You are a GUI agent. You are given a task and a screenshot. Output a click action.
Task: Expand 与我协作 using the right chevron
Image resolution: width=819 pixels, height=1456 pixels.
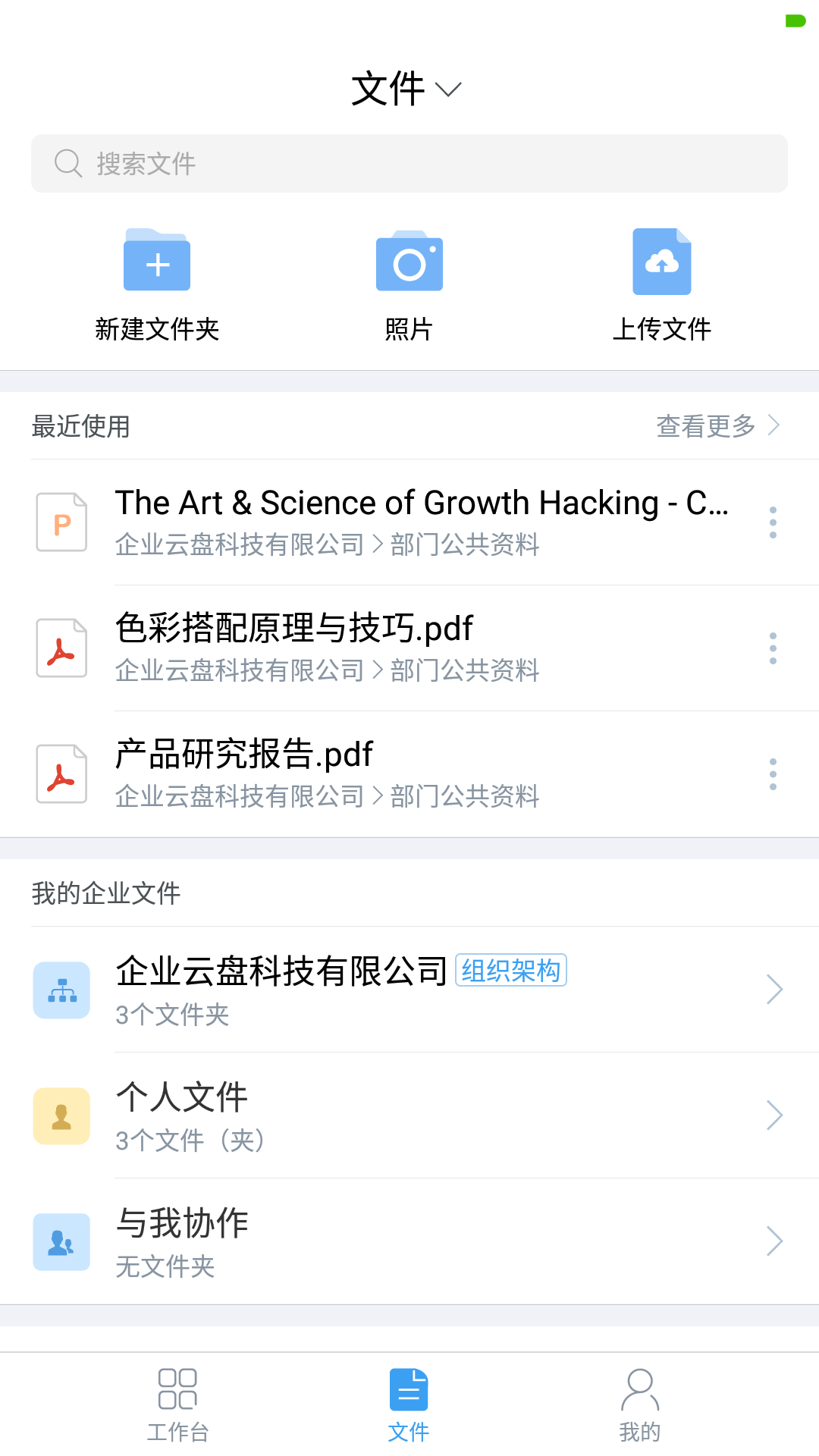pyautogui.click(x=775, y=1241)
